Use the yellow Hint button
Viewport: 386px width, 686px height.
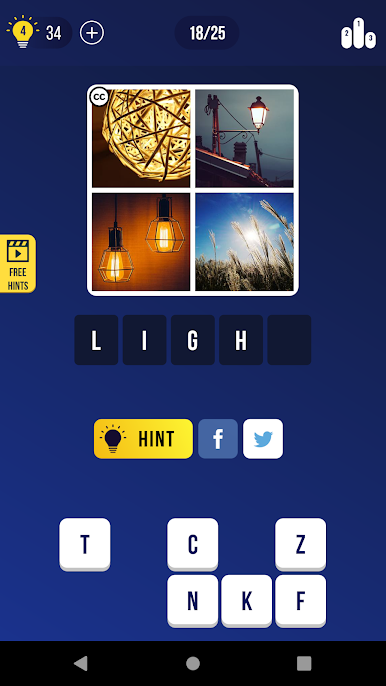[143, 439]
